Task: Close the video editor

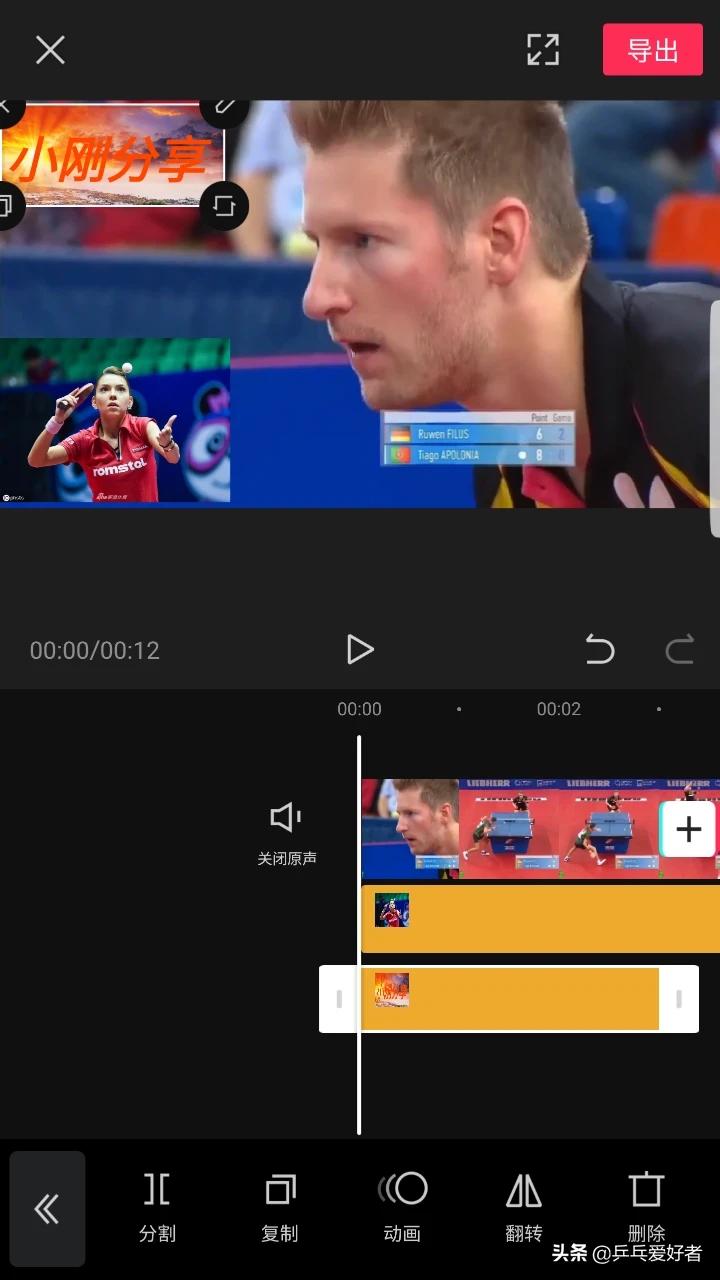Action: (x=50, y=50)
